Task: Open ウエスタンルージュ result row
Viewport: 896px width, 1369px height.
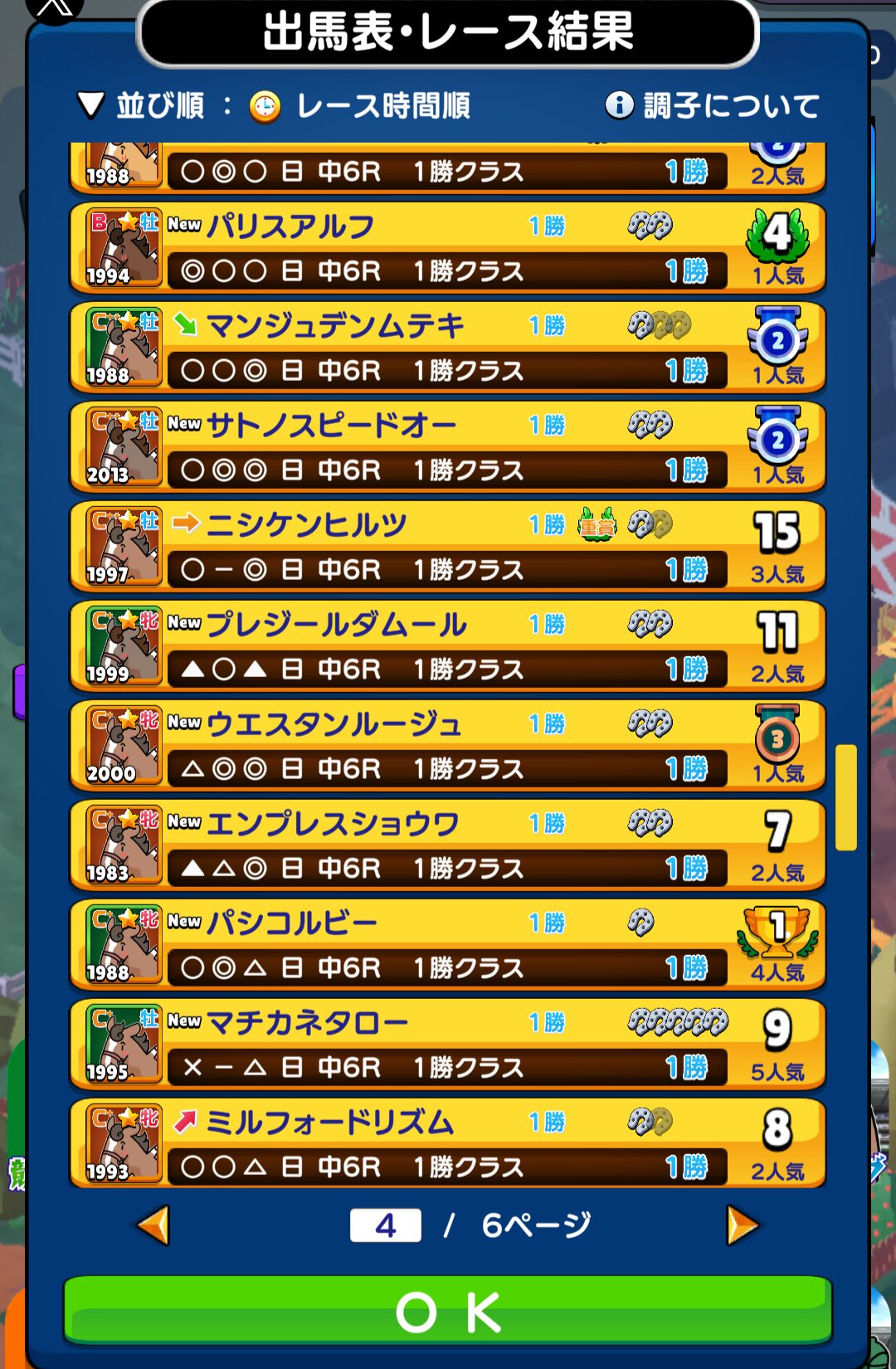Action: tap(448, 746)
